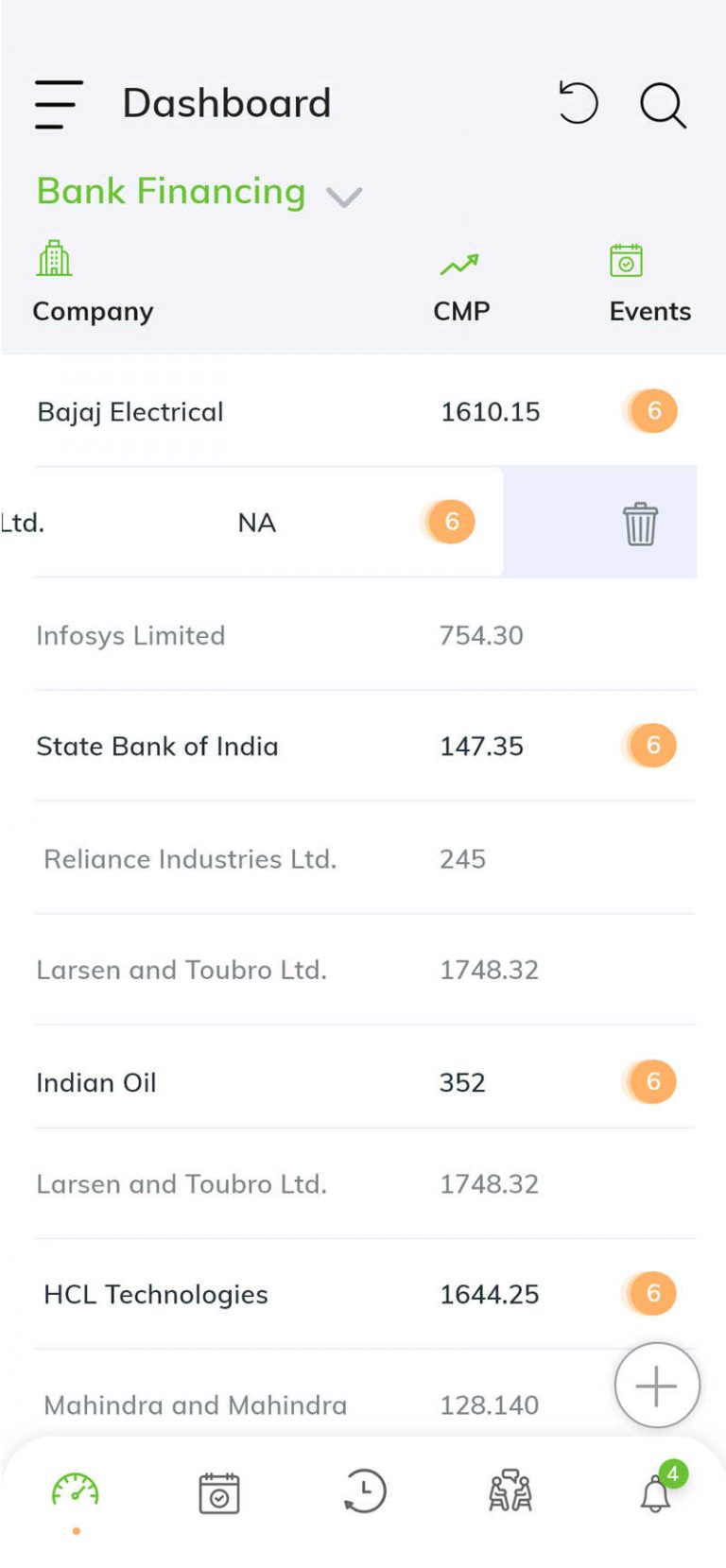726x1568 pixels.
Task: Tap the refresh icon in the header
Action: coord(578,103)
